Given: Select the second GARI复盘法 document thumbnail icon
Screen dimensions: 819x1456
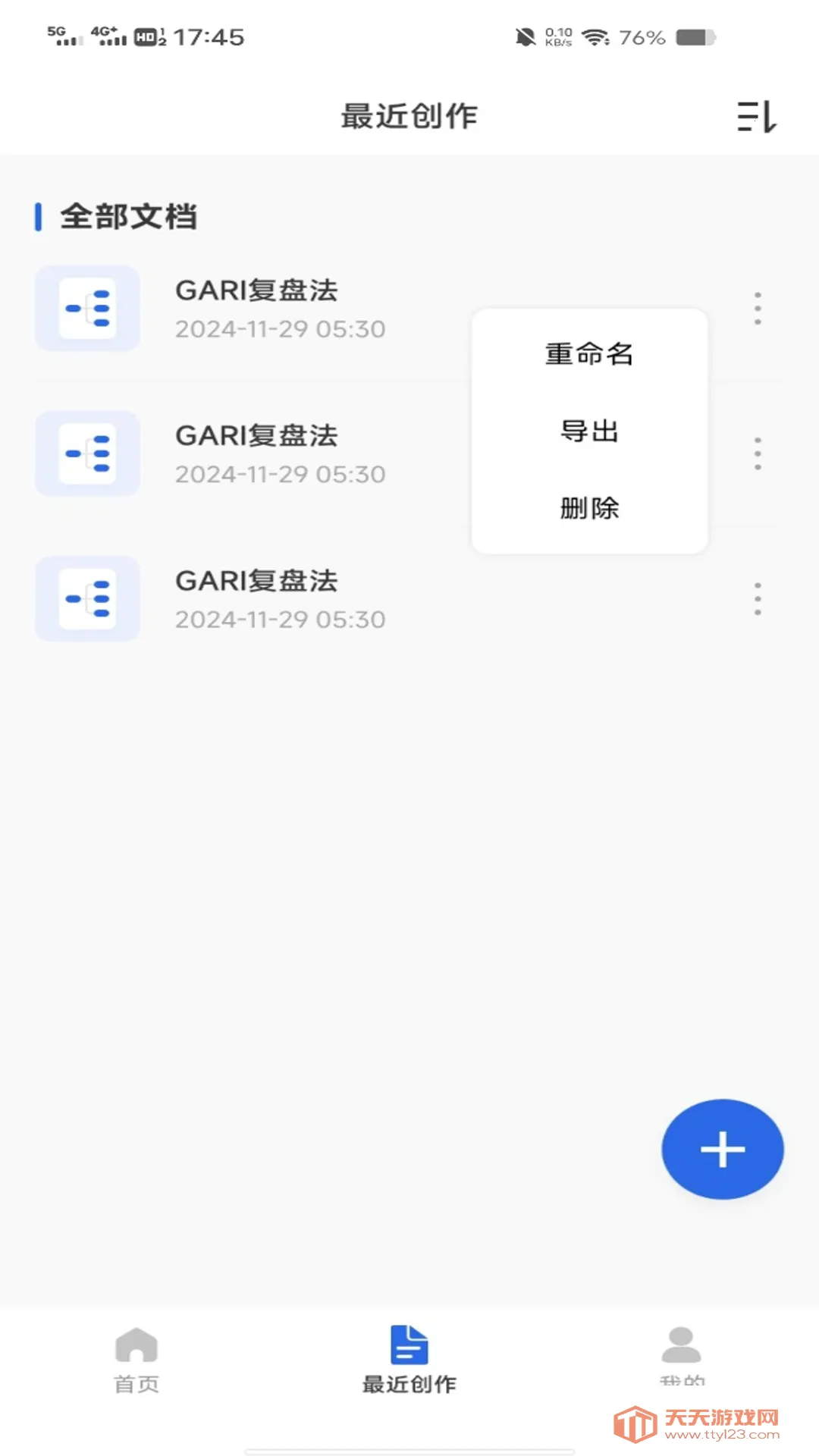Looking at the screenshot, I should [87, 453].
